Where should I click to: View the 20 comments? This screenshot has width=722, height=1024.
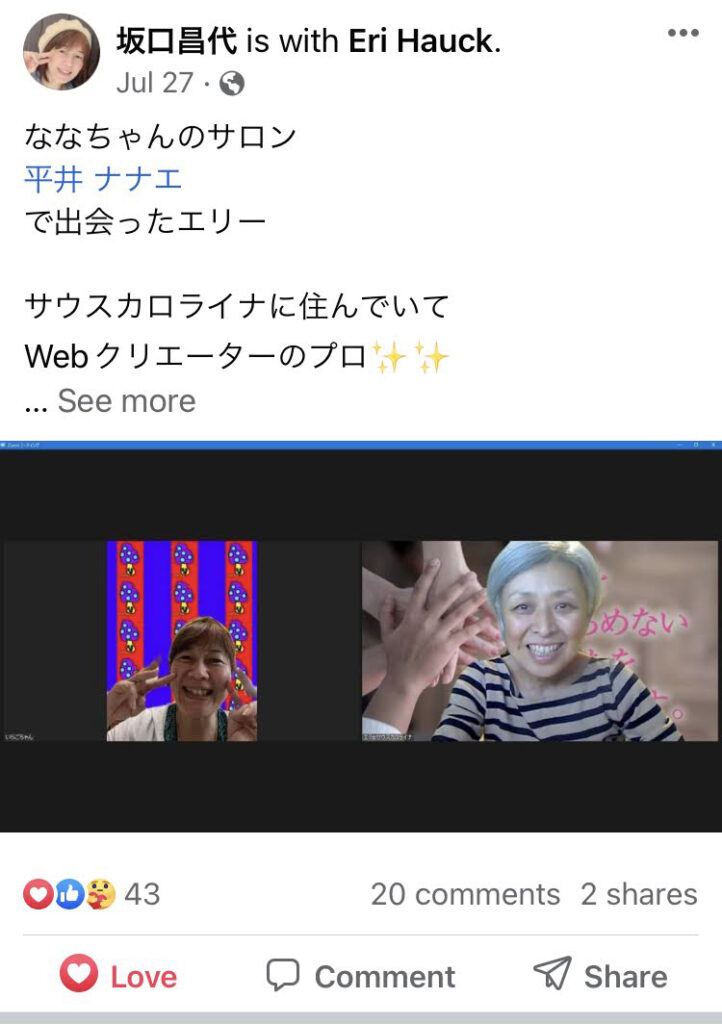pos(465,894)
